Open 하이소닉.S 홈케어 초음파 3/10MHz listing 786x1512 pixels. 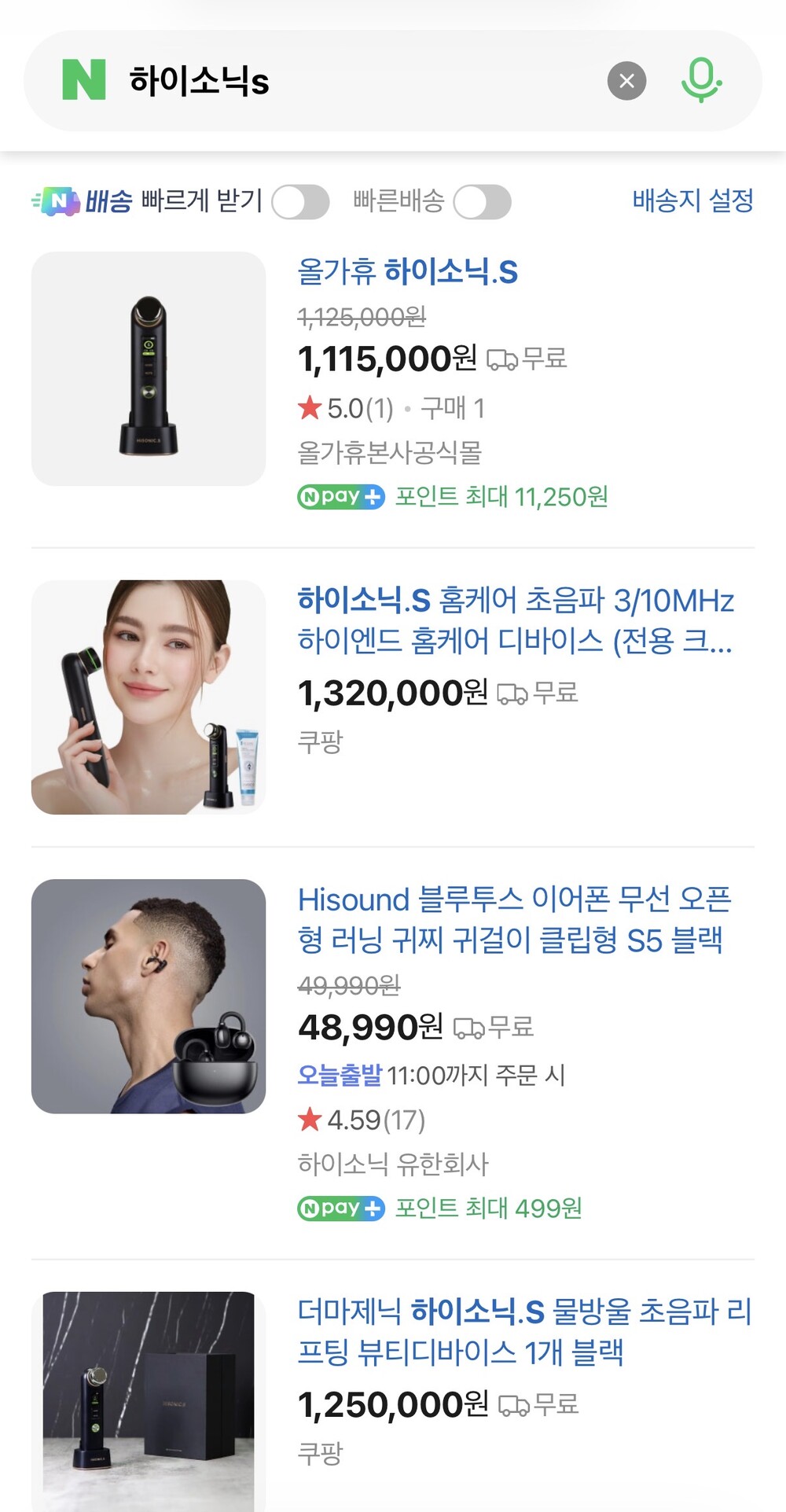click(x=515, y=620)
